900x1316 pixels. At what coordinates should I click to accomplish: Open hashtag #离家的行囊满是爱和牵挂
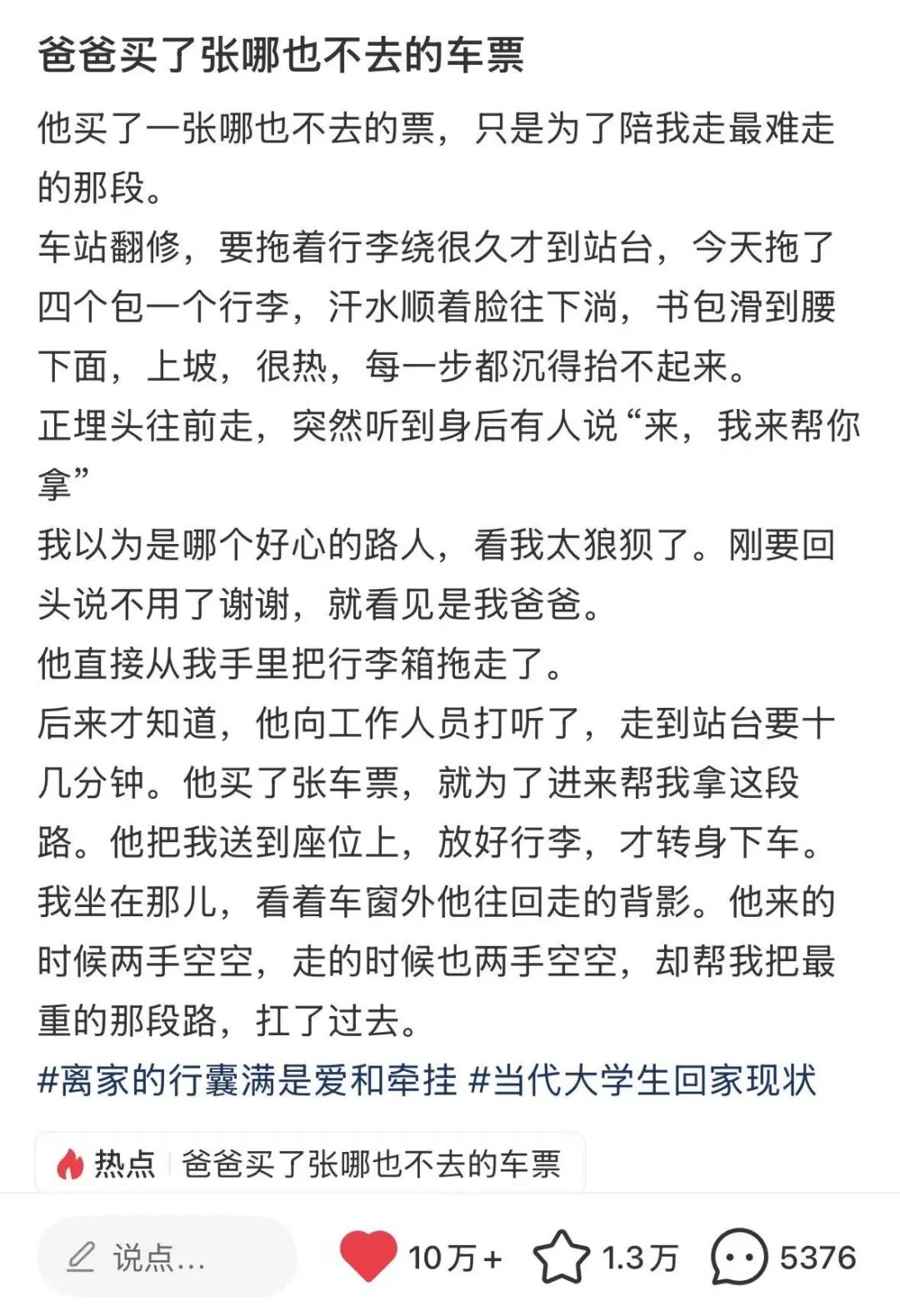(x=247, y=1080)
